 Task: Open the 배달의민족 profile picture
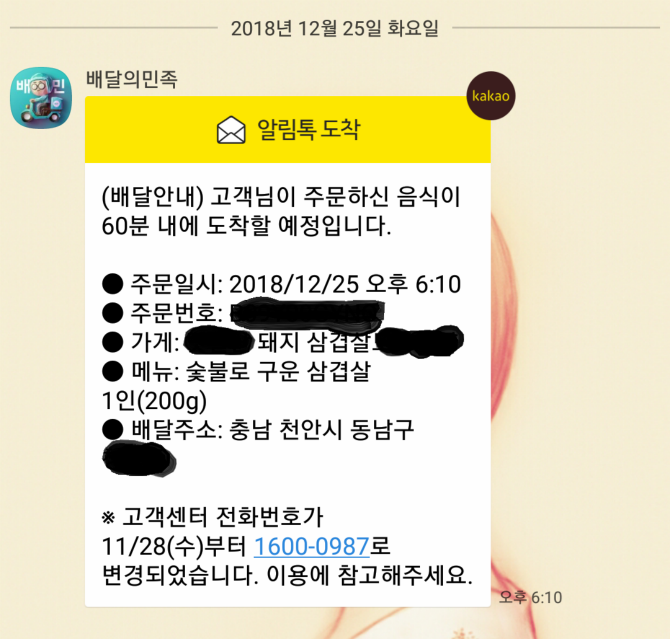coord(41,98)
